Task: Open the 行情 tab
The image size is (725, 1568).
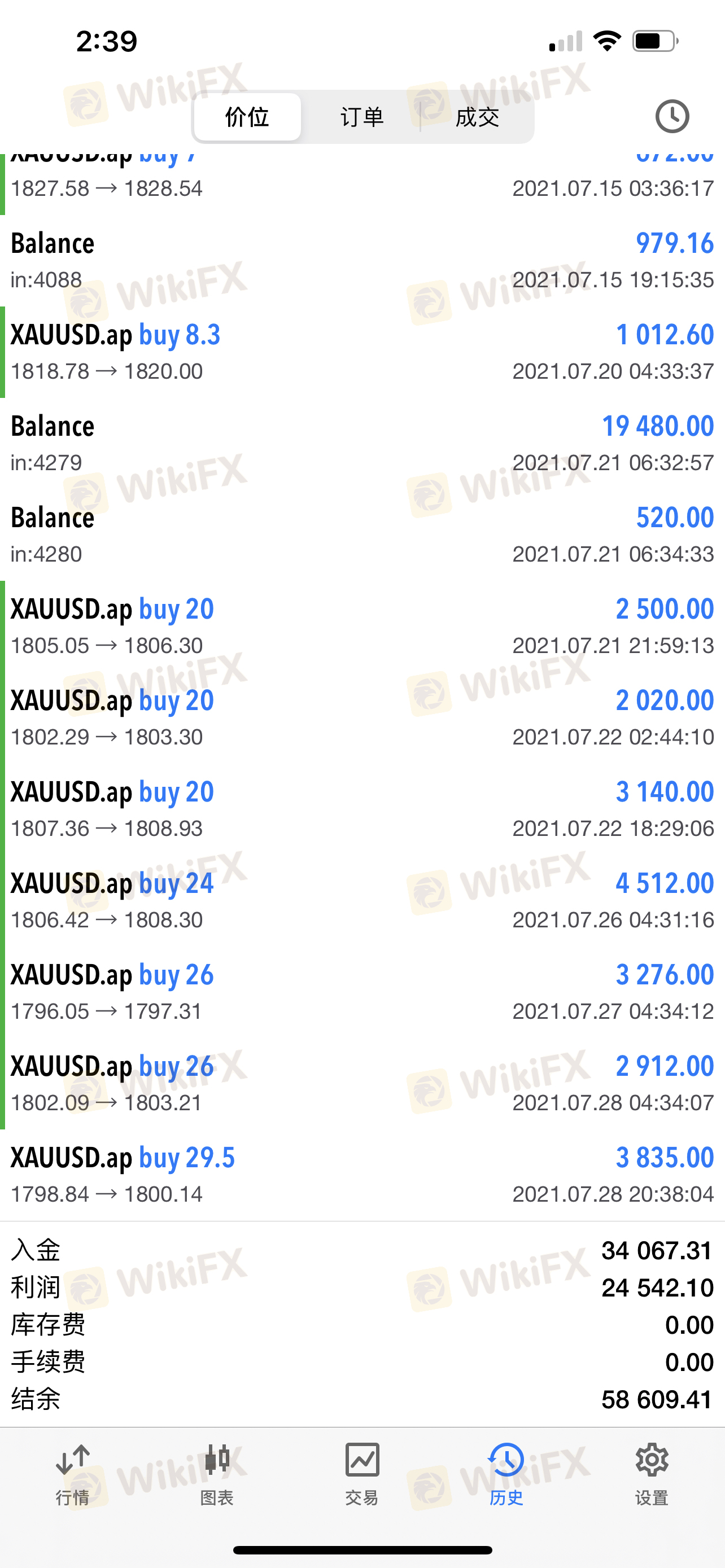Action: coord(72,1474)
